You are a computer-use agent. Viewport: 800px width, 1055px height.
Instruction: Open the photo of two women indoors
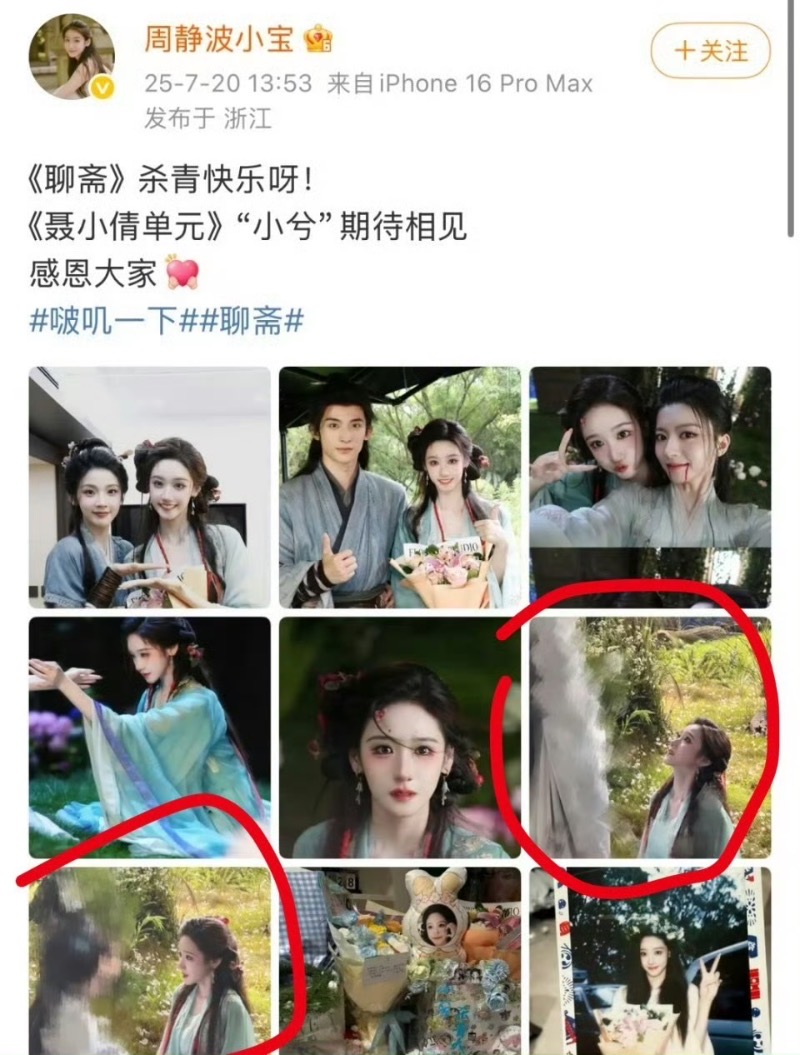pos(149,487)
